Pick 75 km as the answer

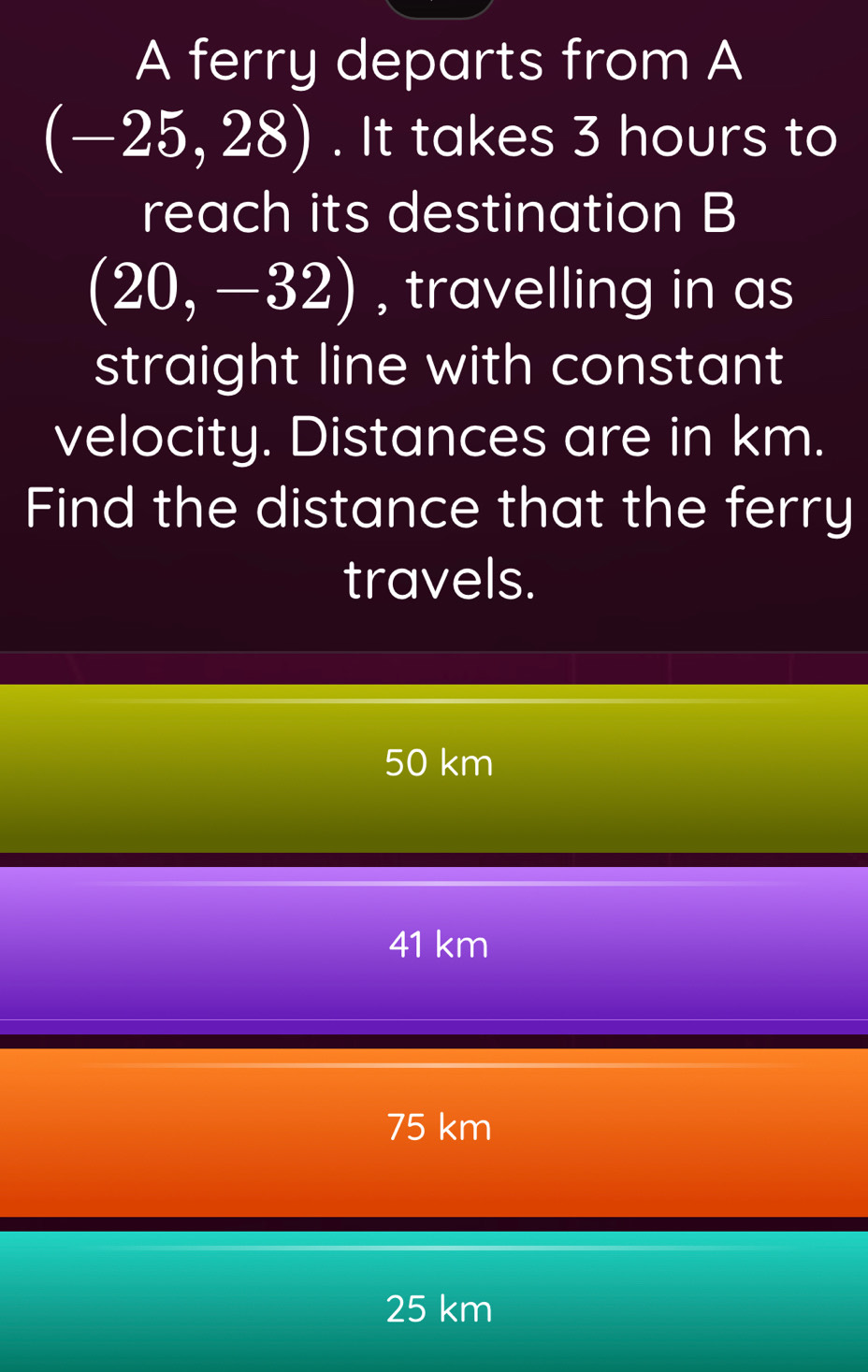click(438, 1129)
